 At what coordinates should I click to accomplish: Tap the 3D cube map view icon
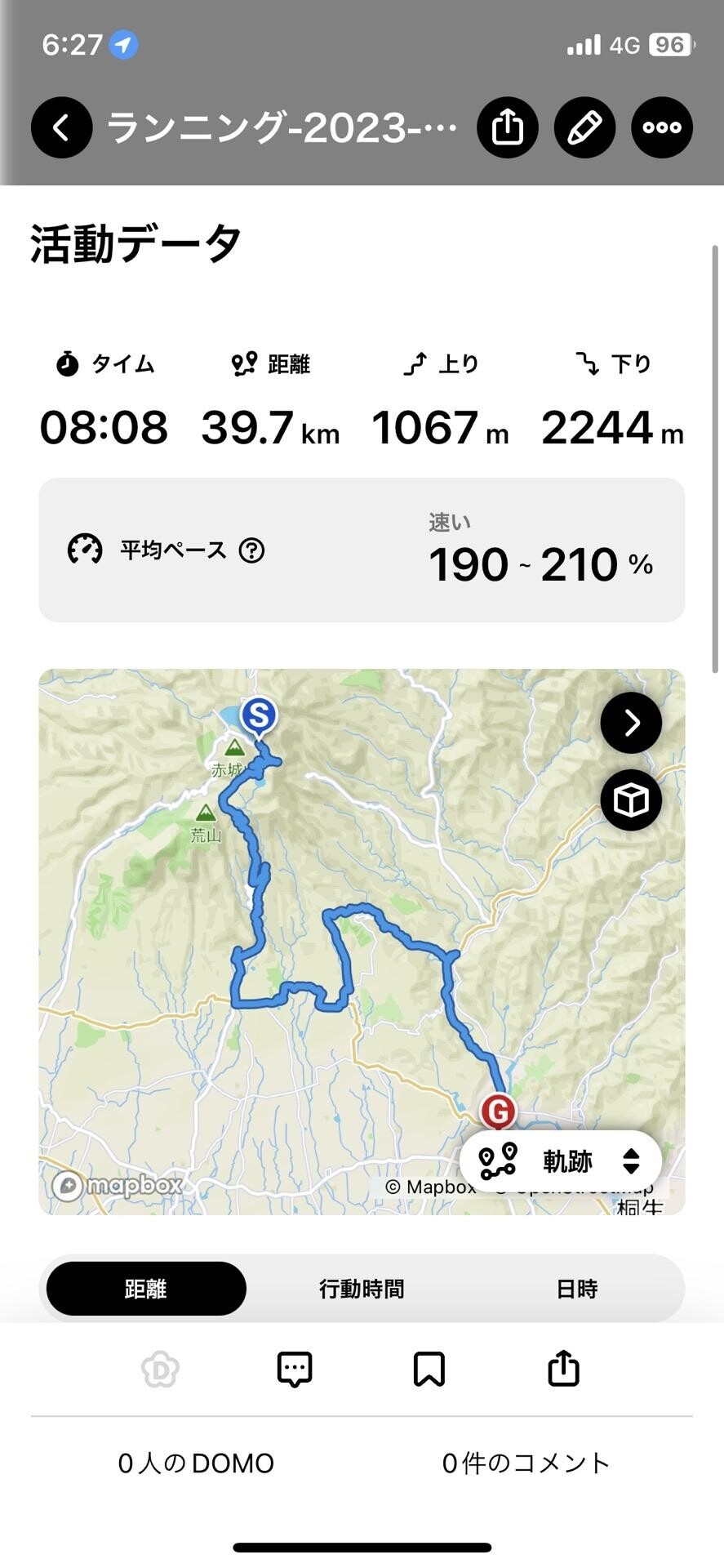pyautogui.click(x=630, y=800)
